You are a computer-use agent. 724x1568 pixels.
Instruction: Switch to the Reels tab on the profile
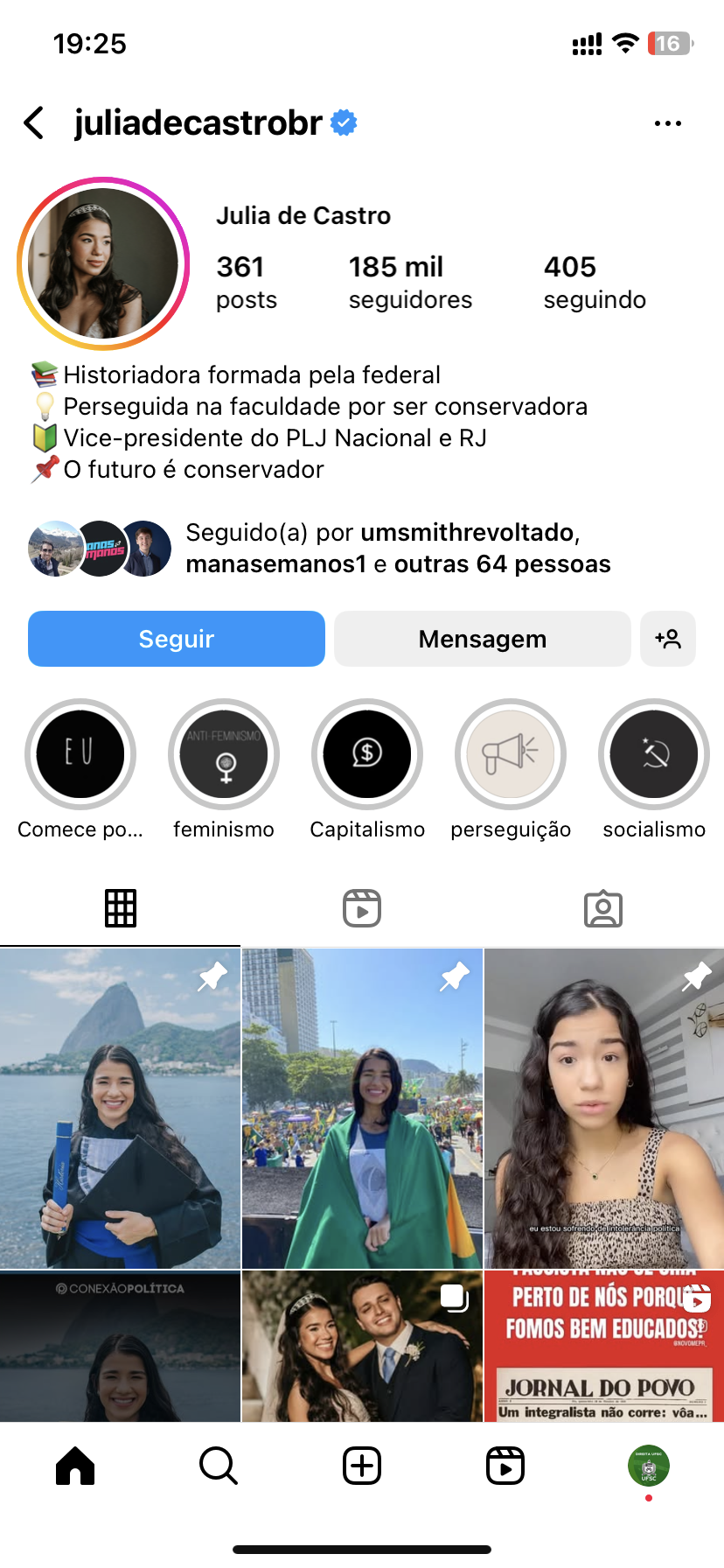362,908
